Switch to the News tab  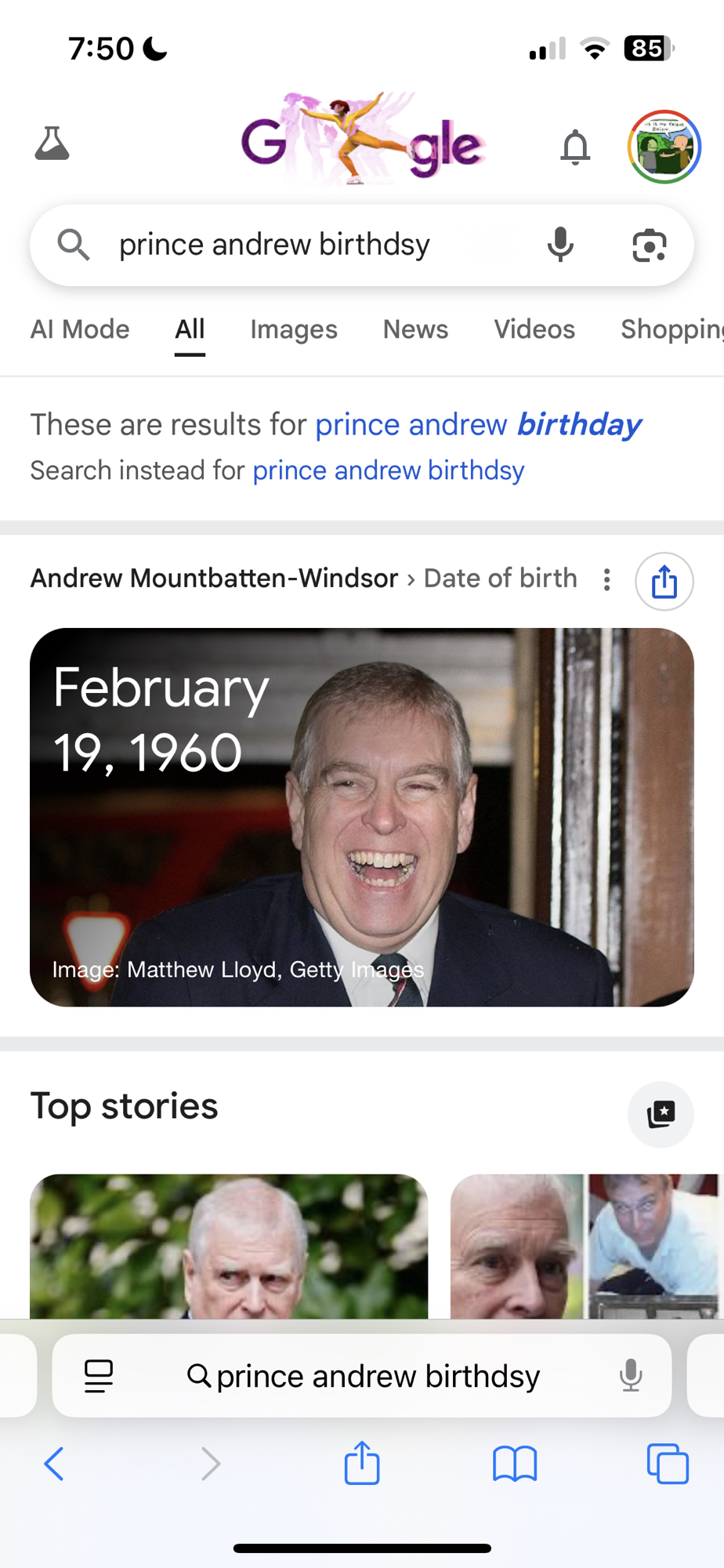point(415,329)
